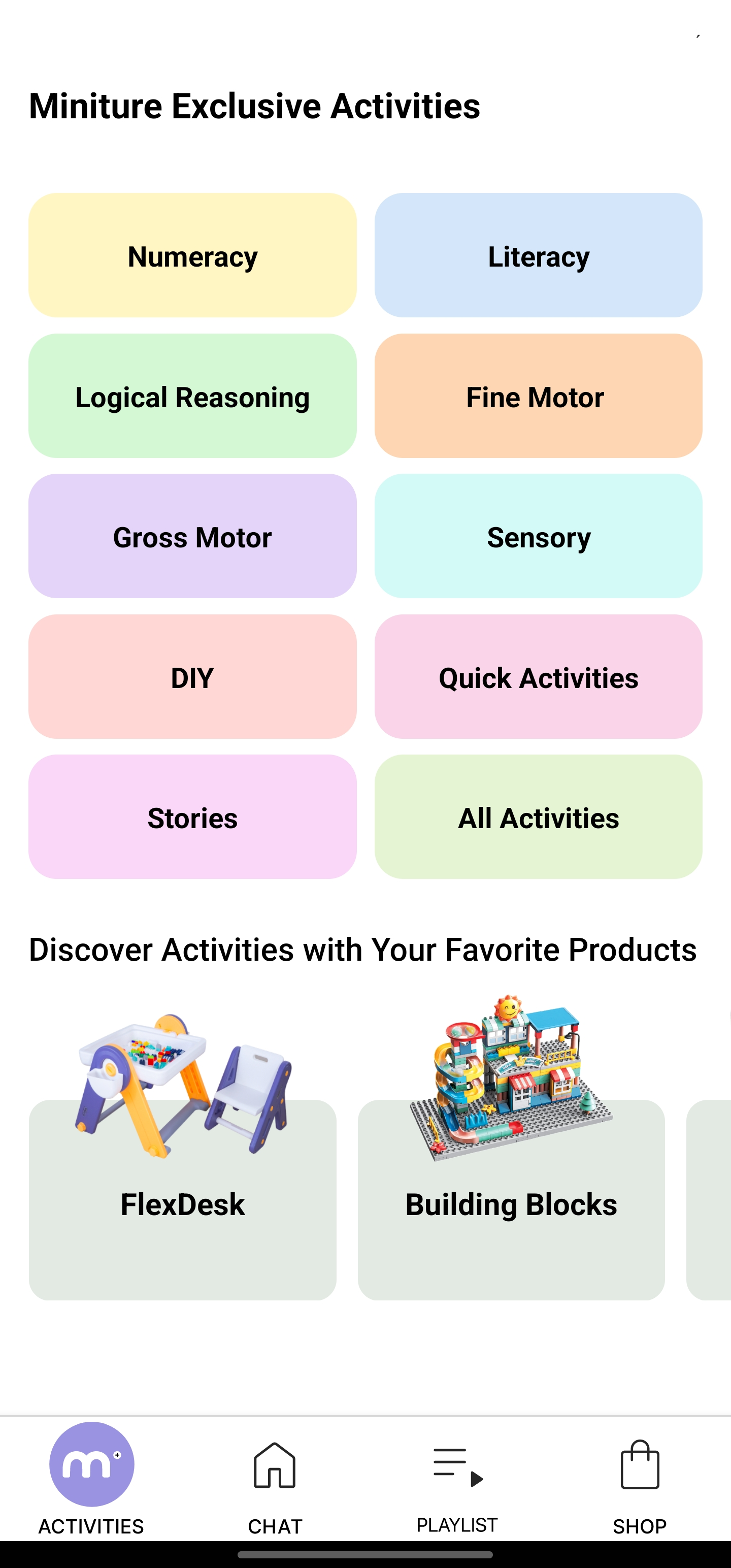Open the FlexDesk product card
The image size is (731, 1568).
[183, 1157]
